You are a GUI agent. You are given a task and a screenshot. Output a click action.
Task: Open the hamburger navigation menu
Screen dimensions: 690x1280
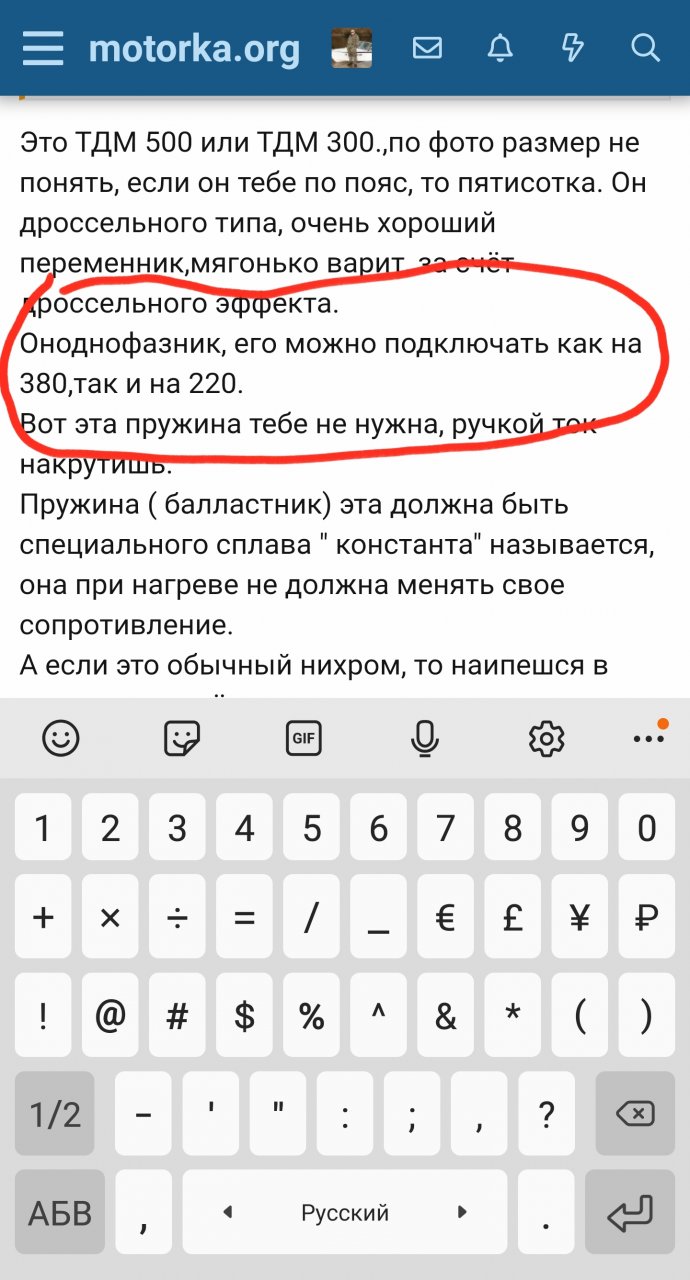pyautogui.click(x=42, y=48)
